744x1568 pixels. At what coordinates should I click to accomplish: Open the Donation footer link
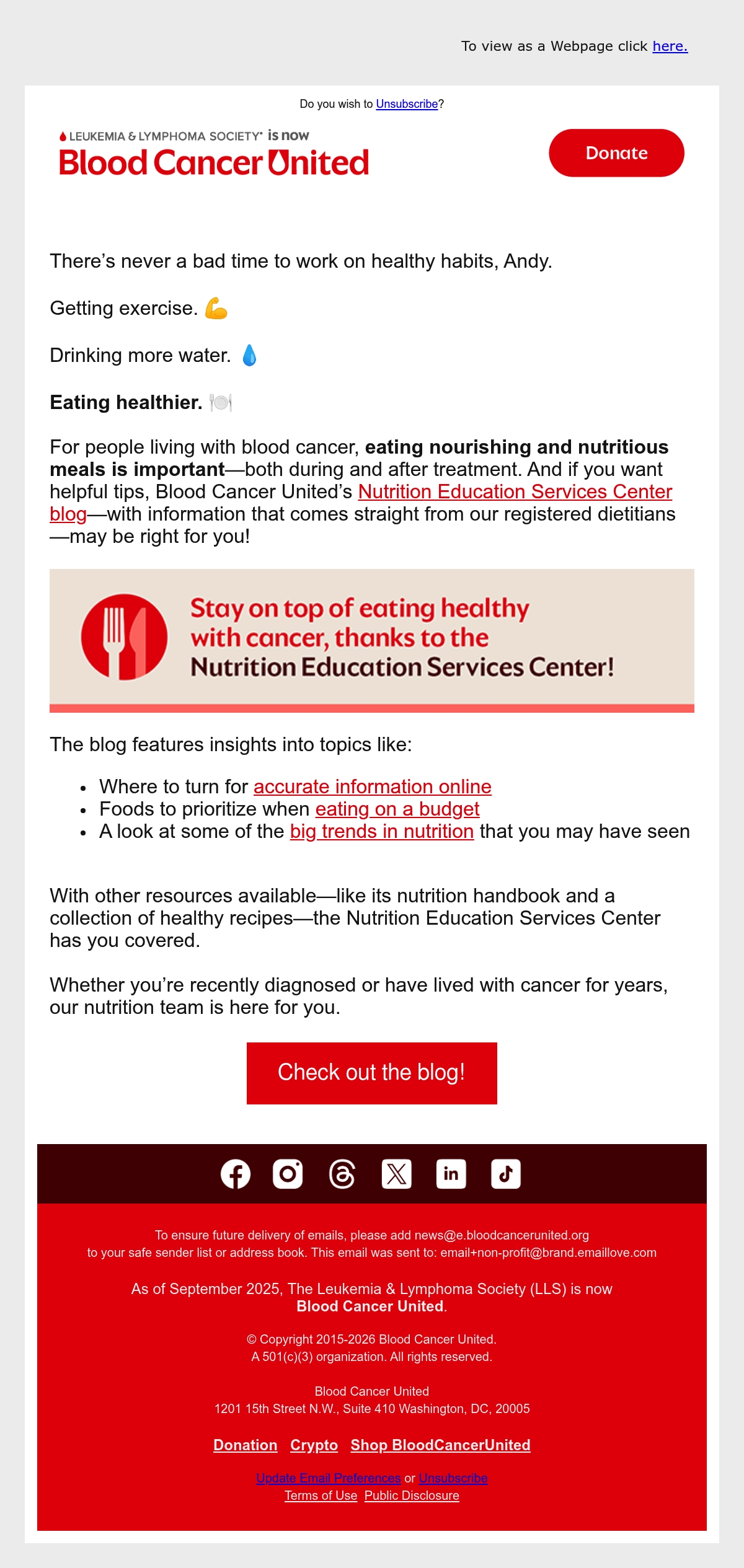pos(246,1445)
